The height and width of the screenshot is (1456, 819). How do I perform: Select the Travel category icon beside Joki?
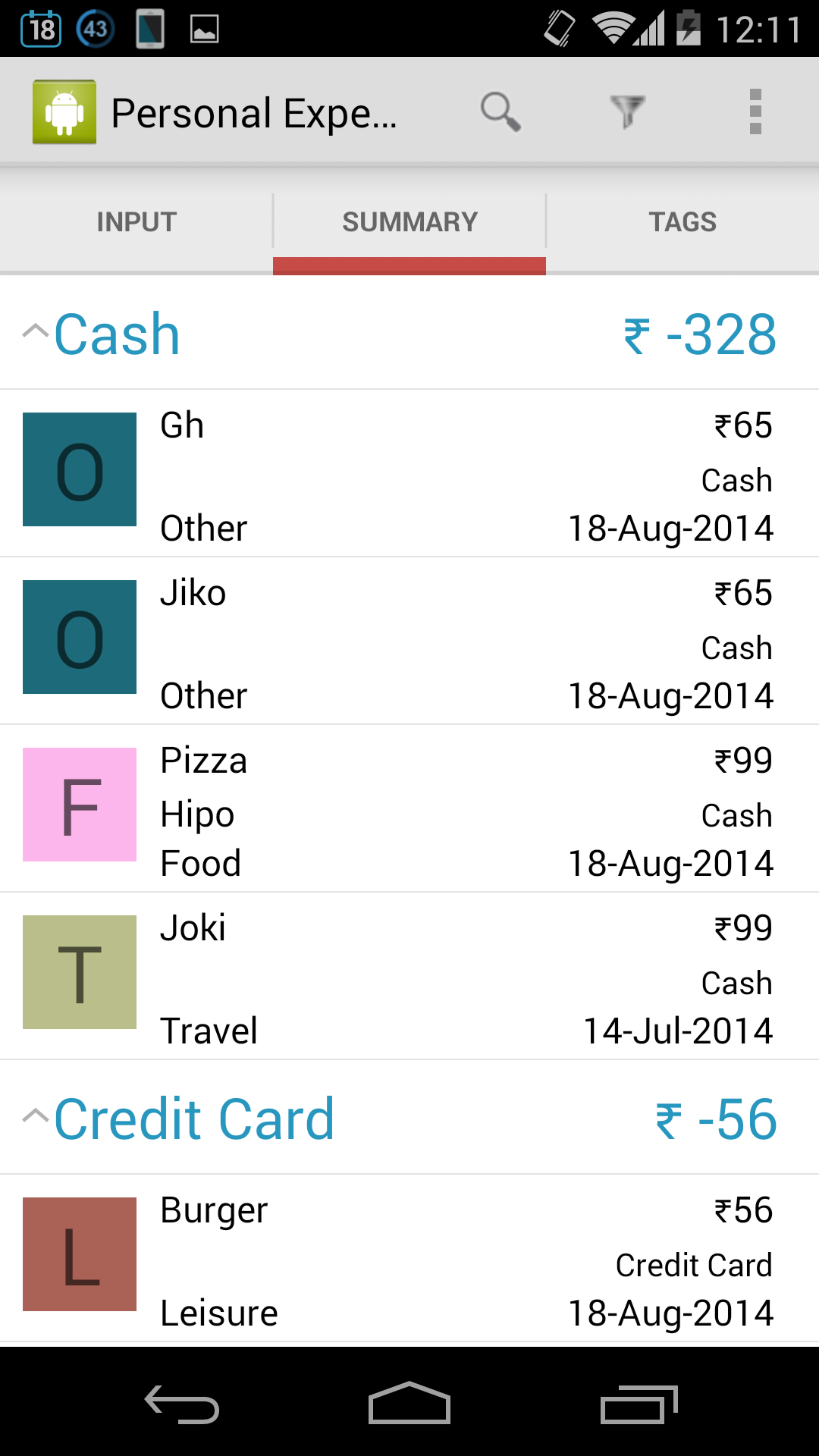(x=79, y=973)
